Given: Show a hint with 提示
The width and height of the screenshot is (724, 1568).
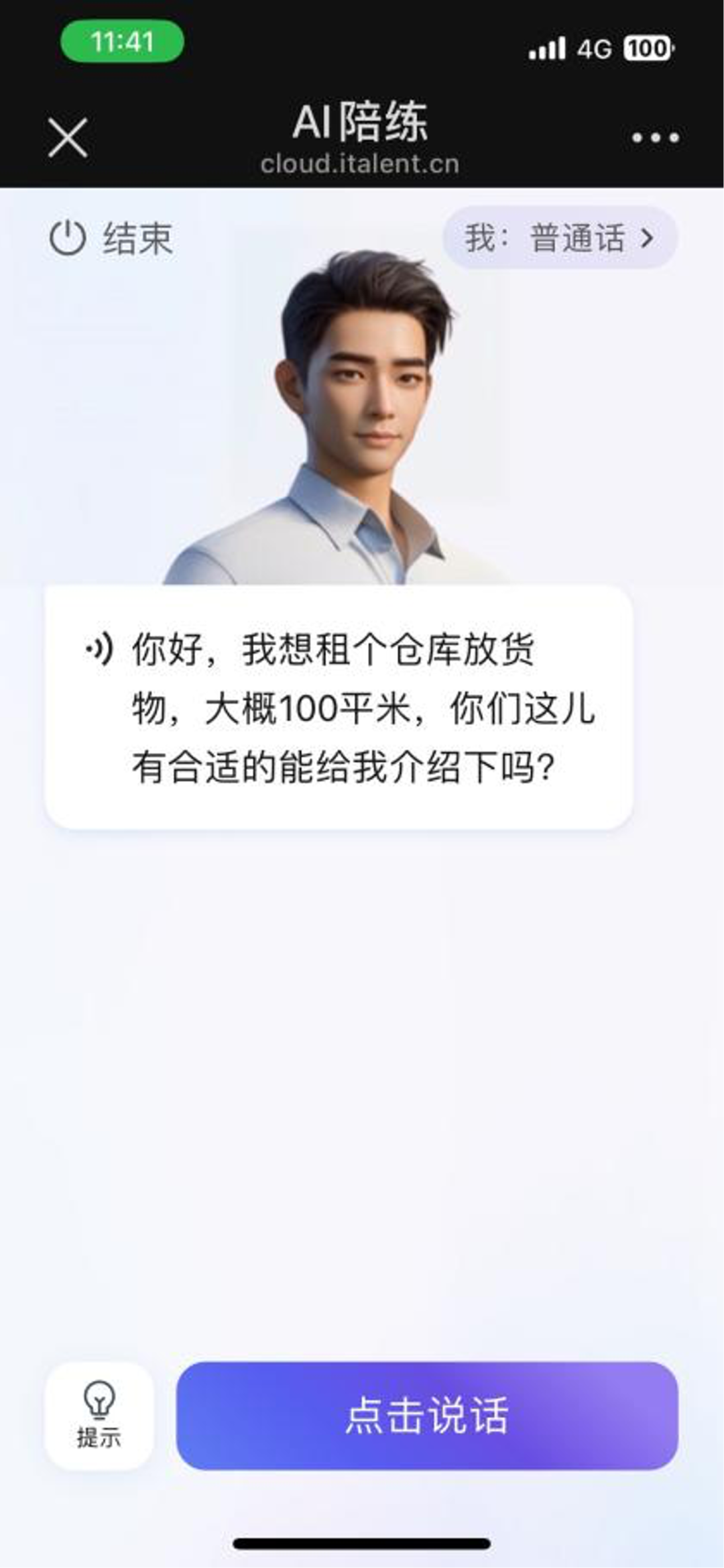Looking at the screenshot, I should (x=99, y=1416).
